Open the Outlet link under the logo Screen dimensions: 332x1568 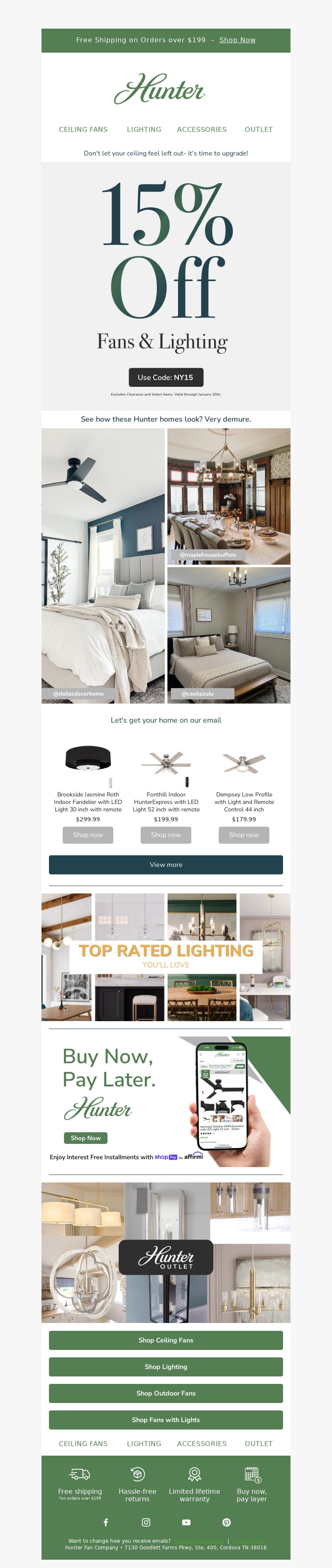click(258, 130)
